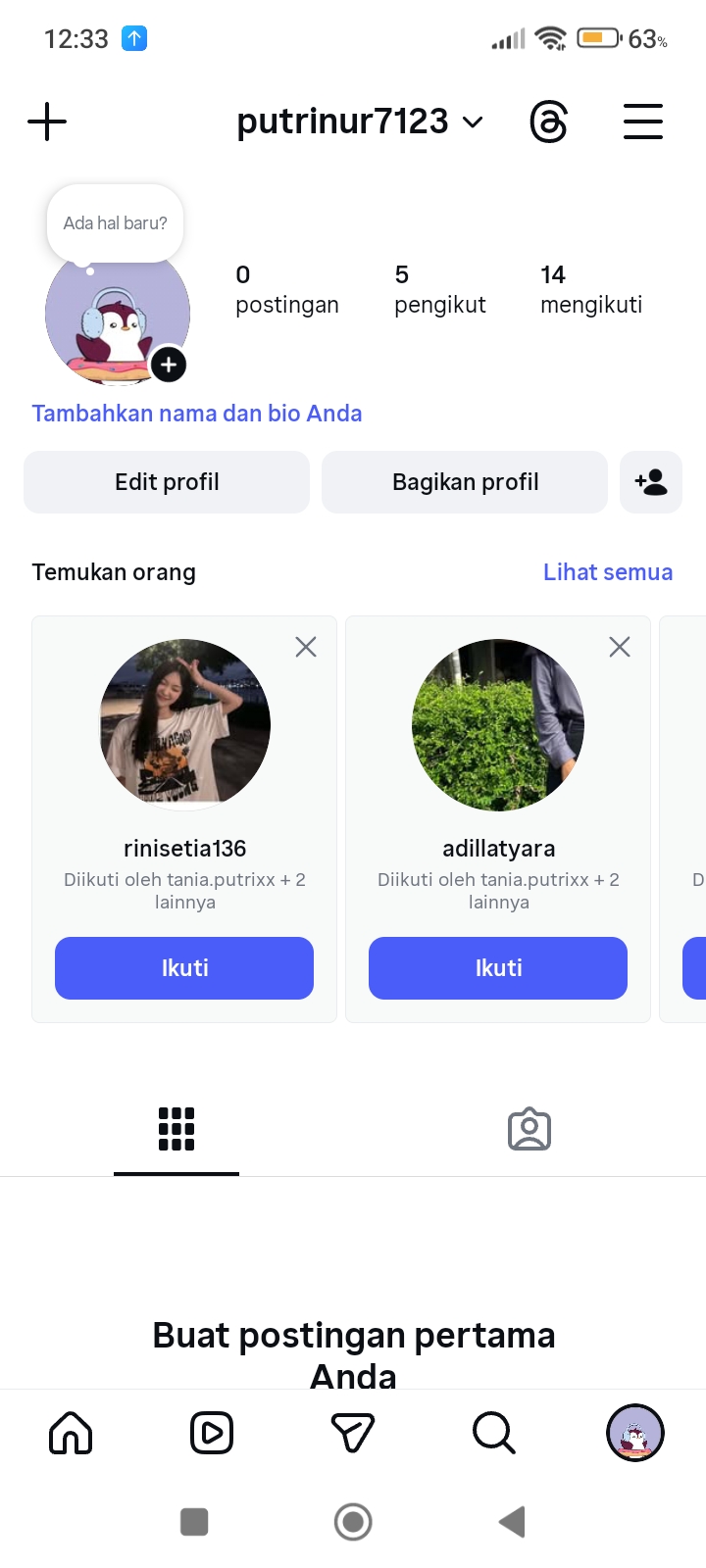The width and height of the screenshot is (706, 1568).
Task: Dismiss the adillatyara suggestion card
Action: click(620, 647)
